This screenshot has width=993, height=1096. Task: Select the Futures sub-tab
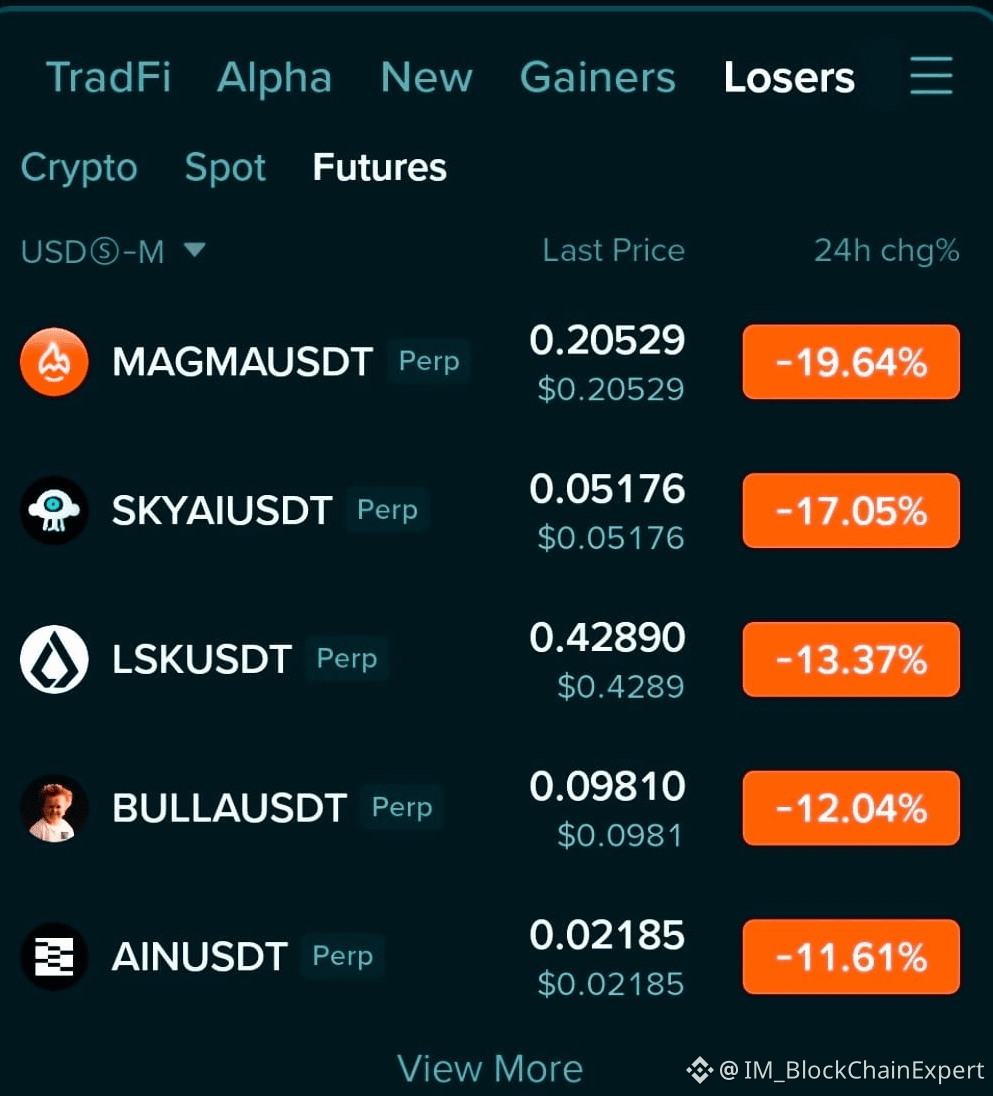coord(379,168)
